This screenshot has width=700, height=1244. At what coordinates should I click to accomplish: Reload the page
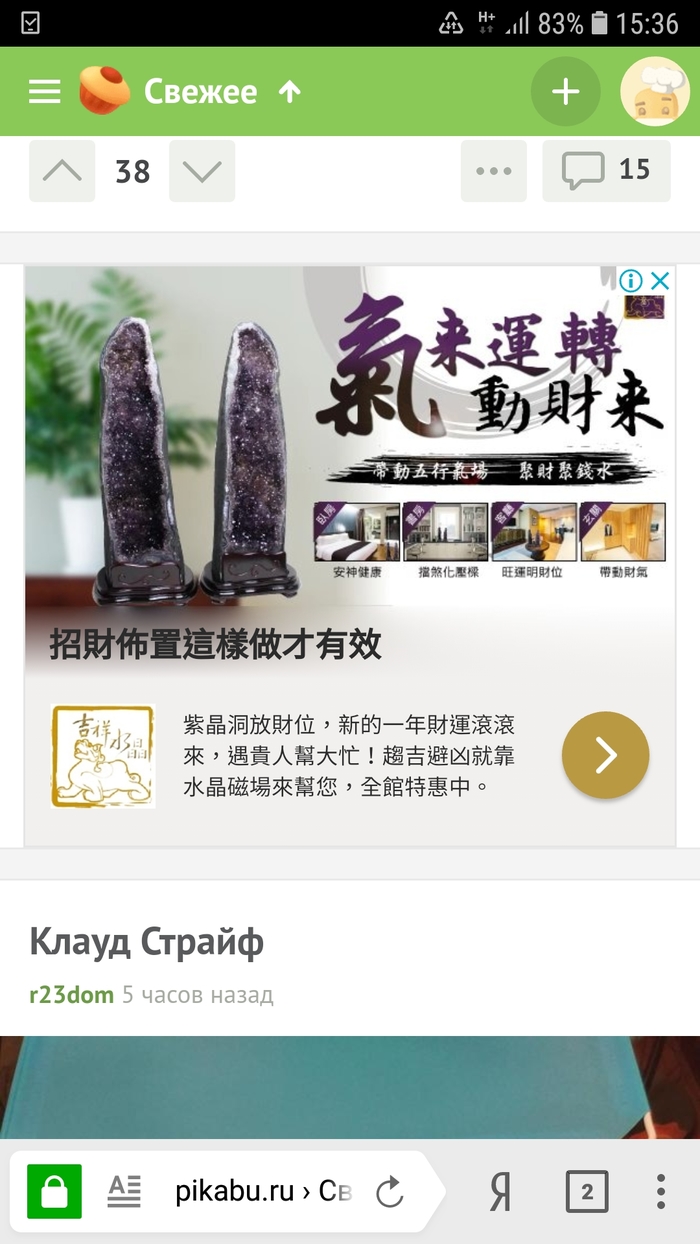click(x=389, y=1191)
